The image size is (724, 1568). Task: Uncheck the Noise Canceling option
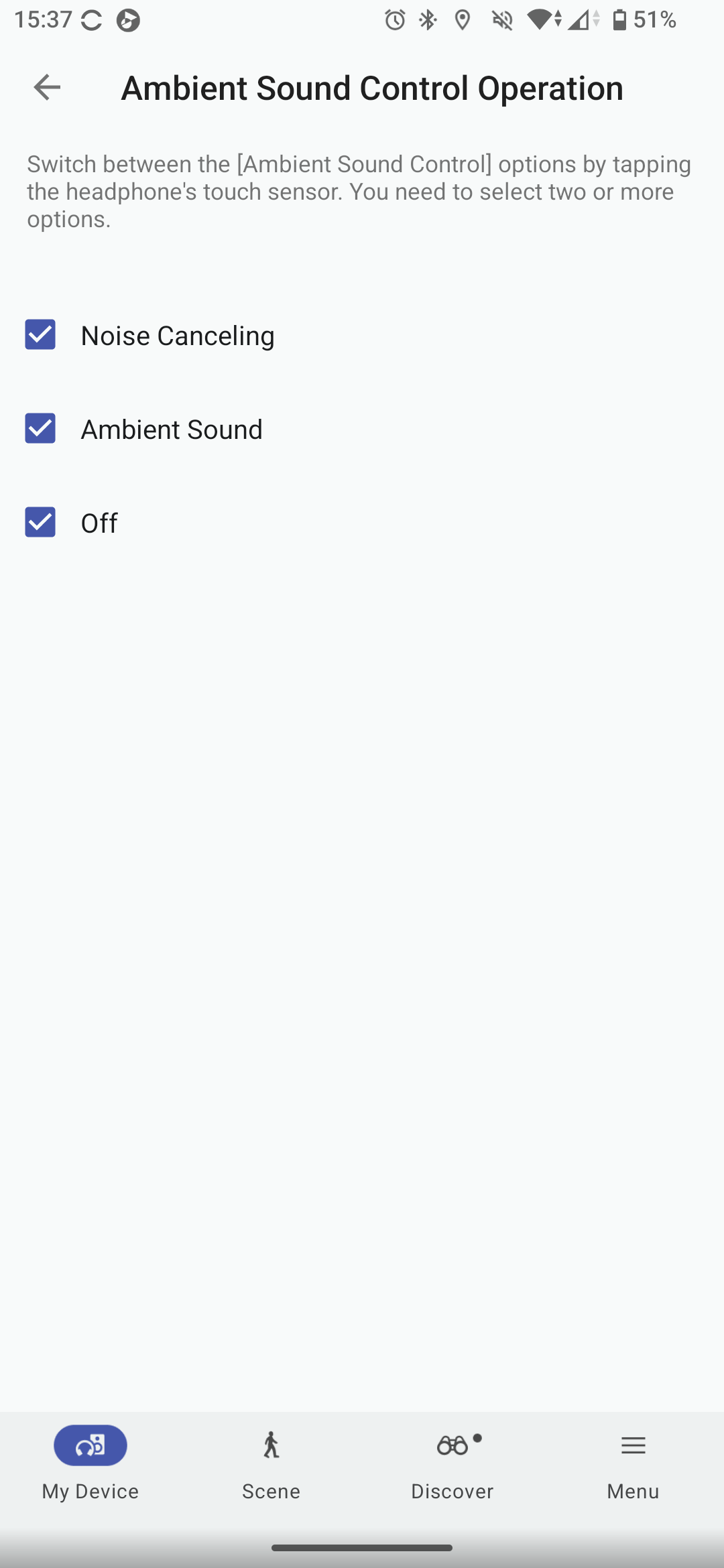pos(40,334)
